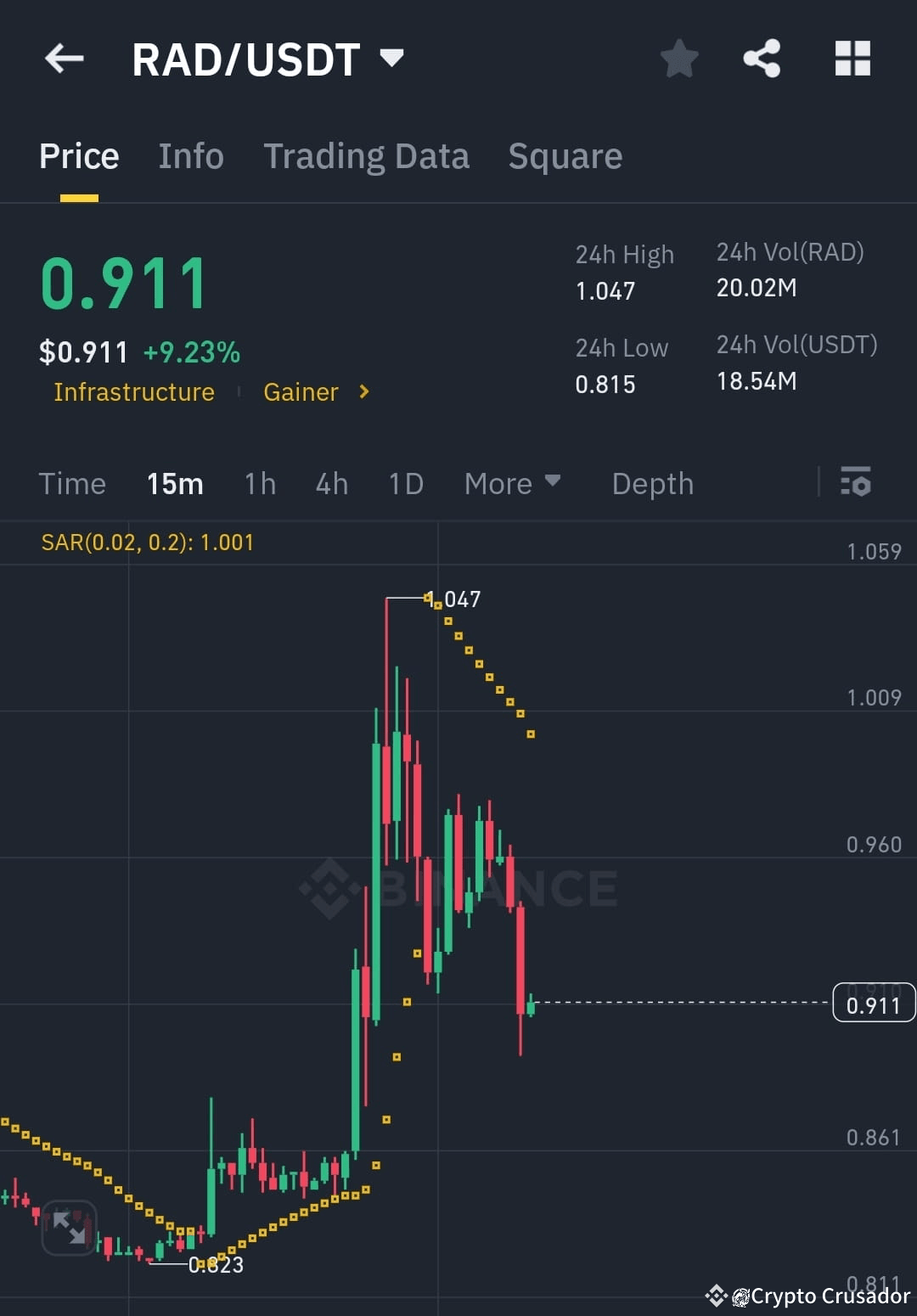
Task: Switch to the Trading Data tab
Action: 367,155
